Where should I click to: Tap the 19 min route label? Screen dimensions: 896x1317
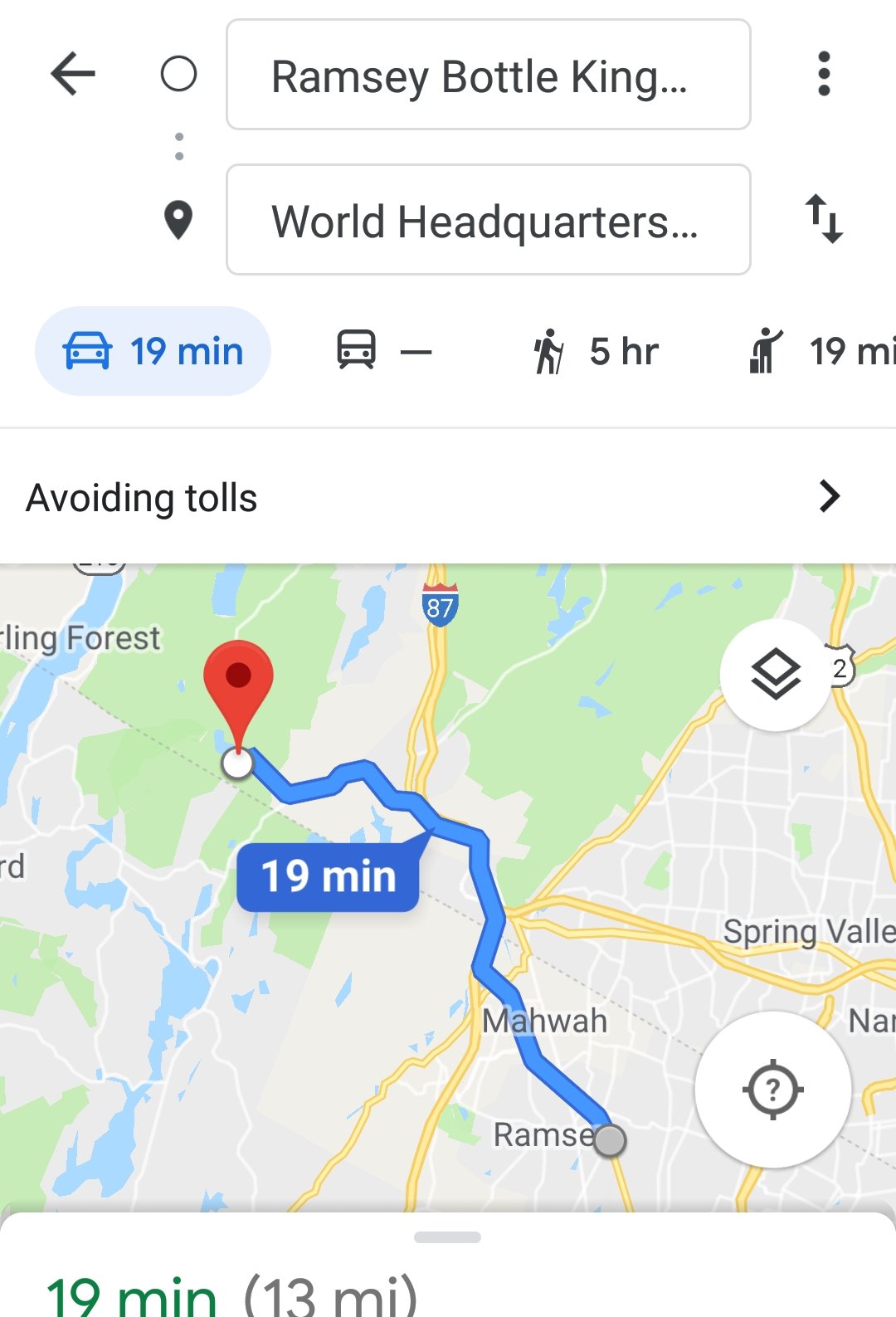328,876
